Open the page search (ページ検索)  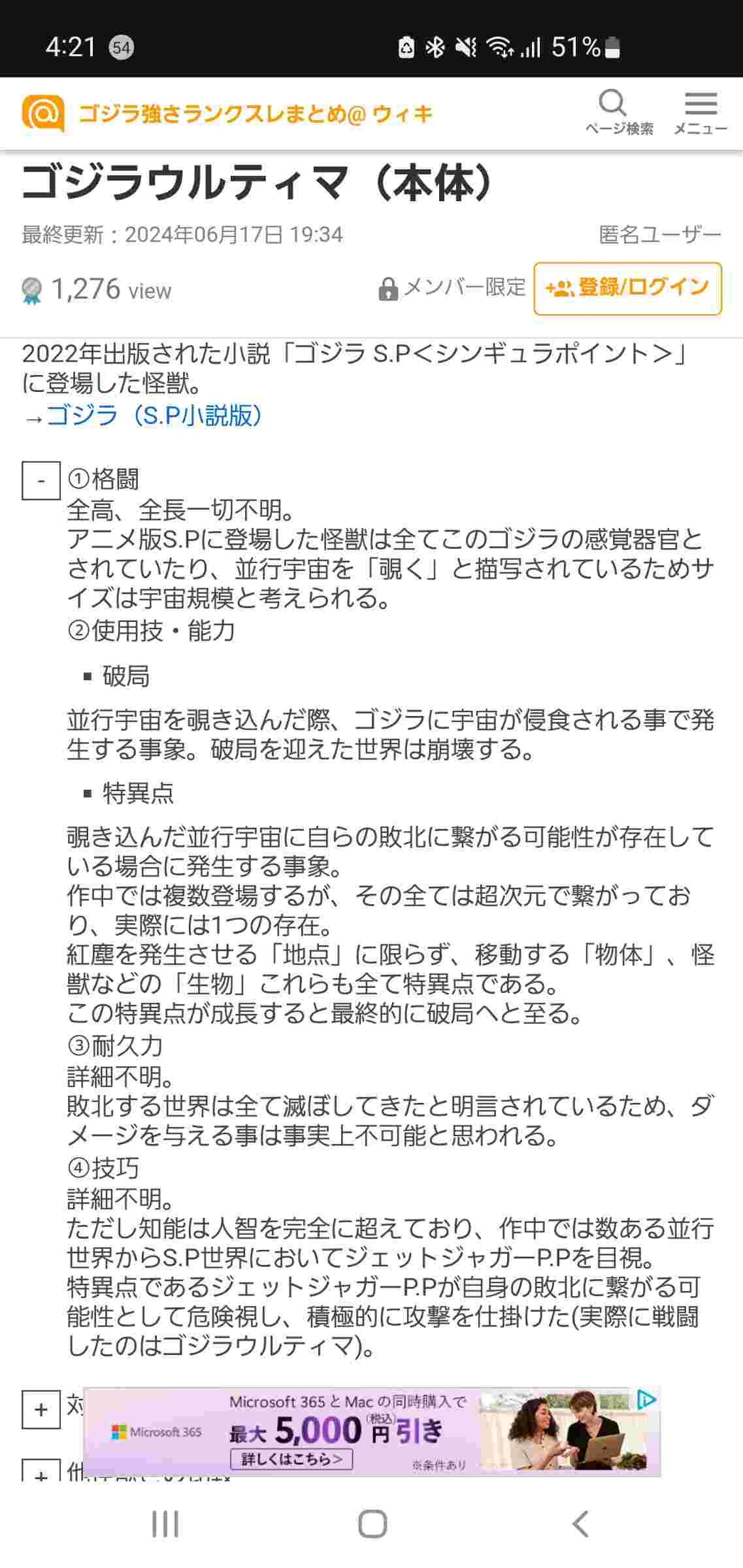(618, 113)
